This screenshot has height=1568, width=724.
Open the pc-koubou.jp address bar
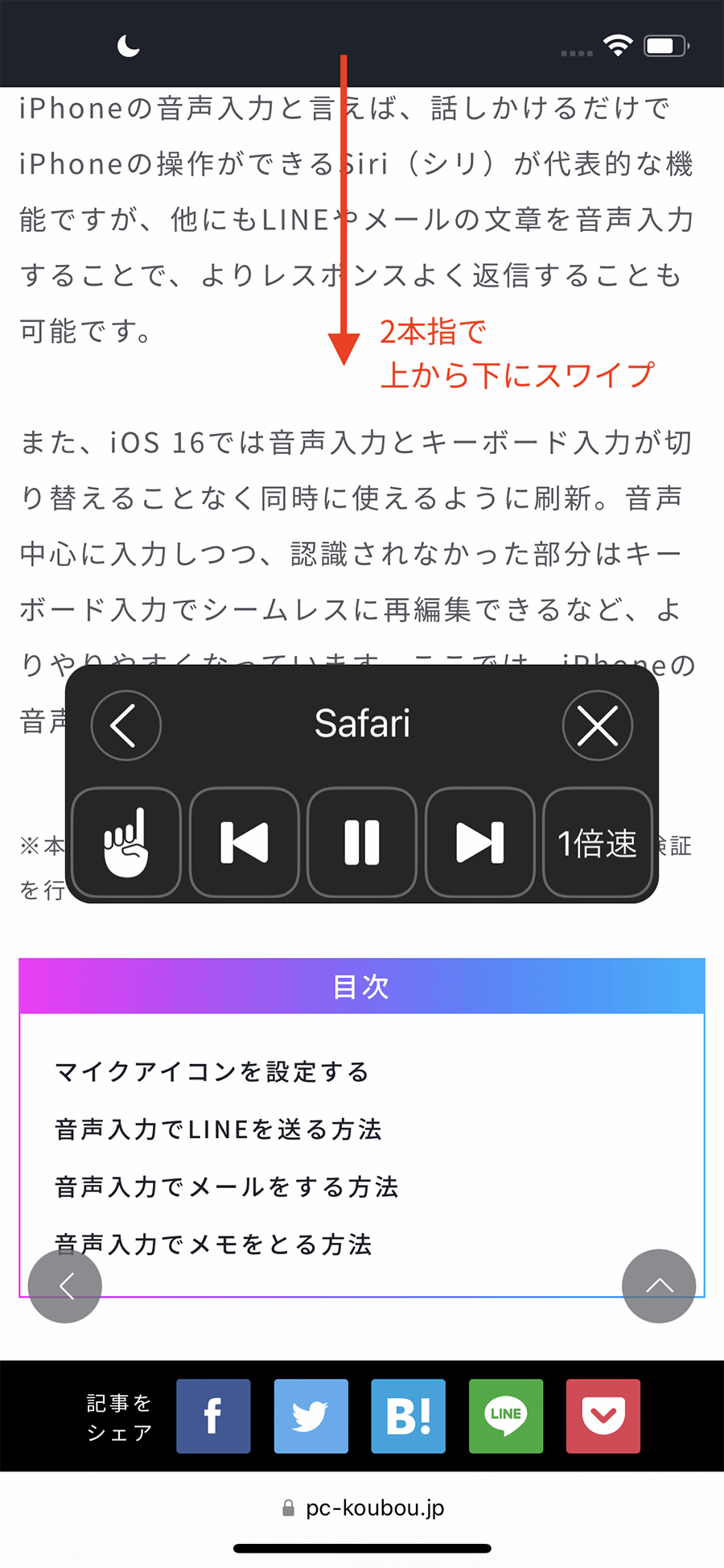(364, 1508)
